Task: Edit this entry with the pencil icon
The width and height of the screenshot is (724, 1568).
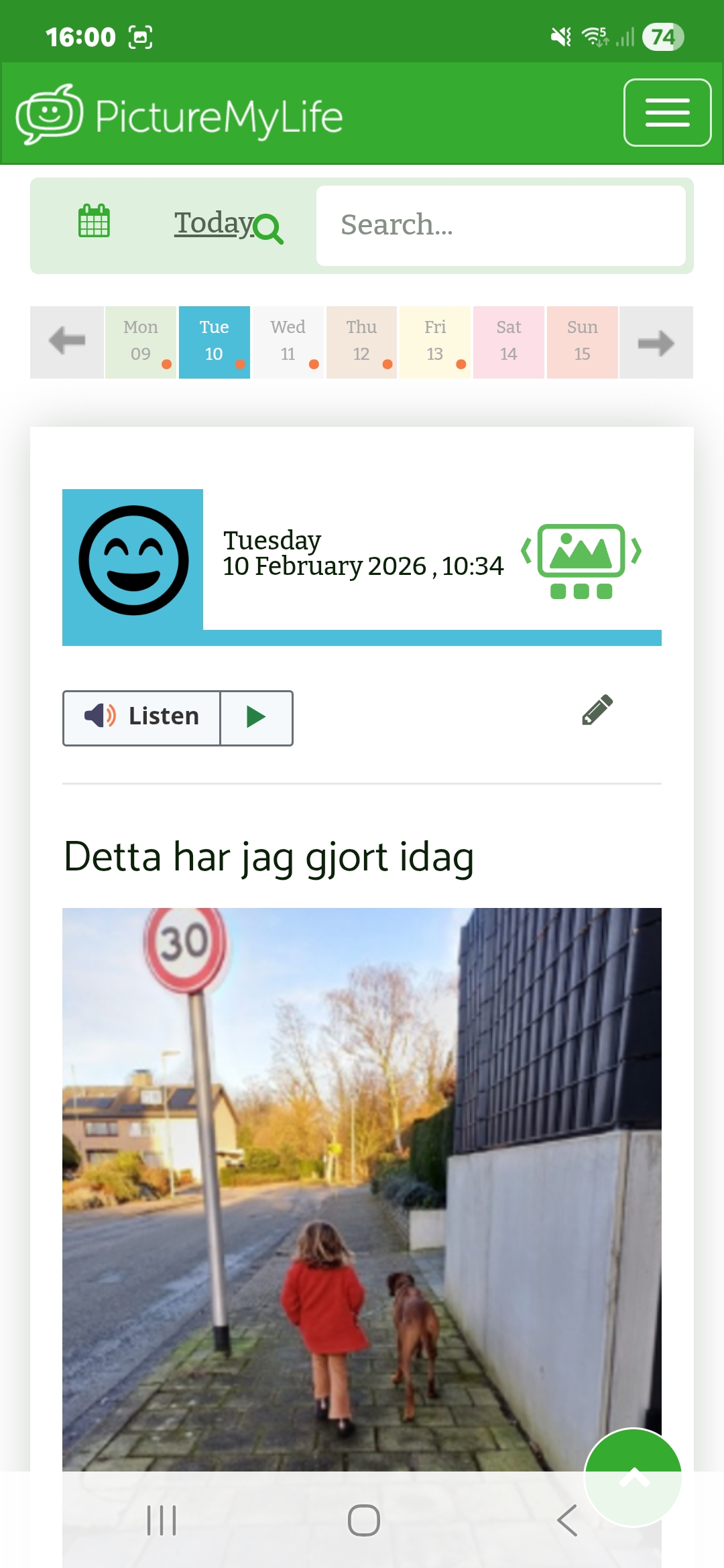Action: 597,710
